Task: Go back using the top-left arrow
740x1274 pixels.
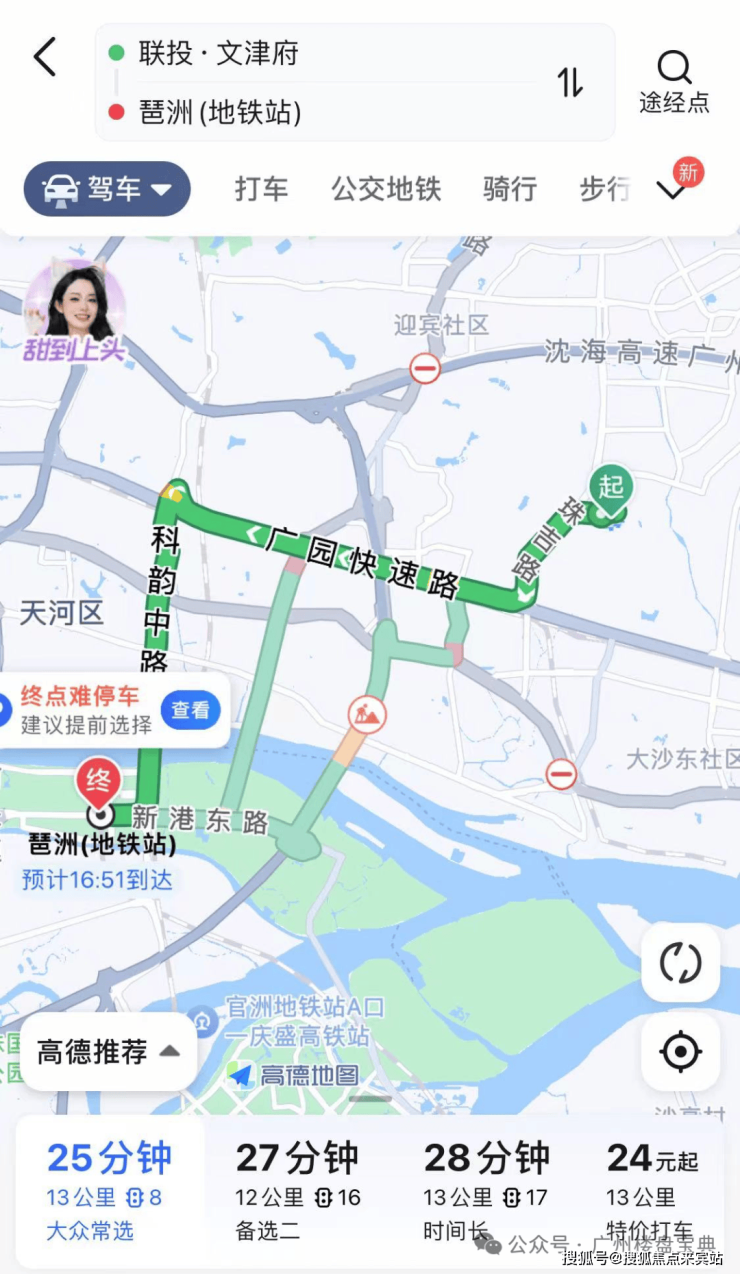Action: 45,57
